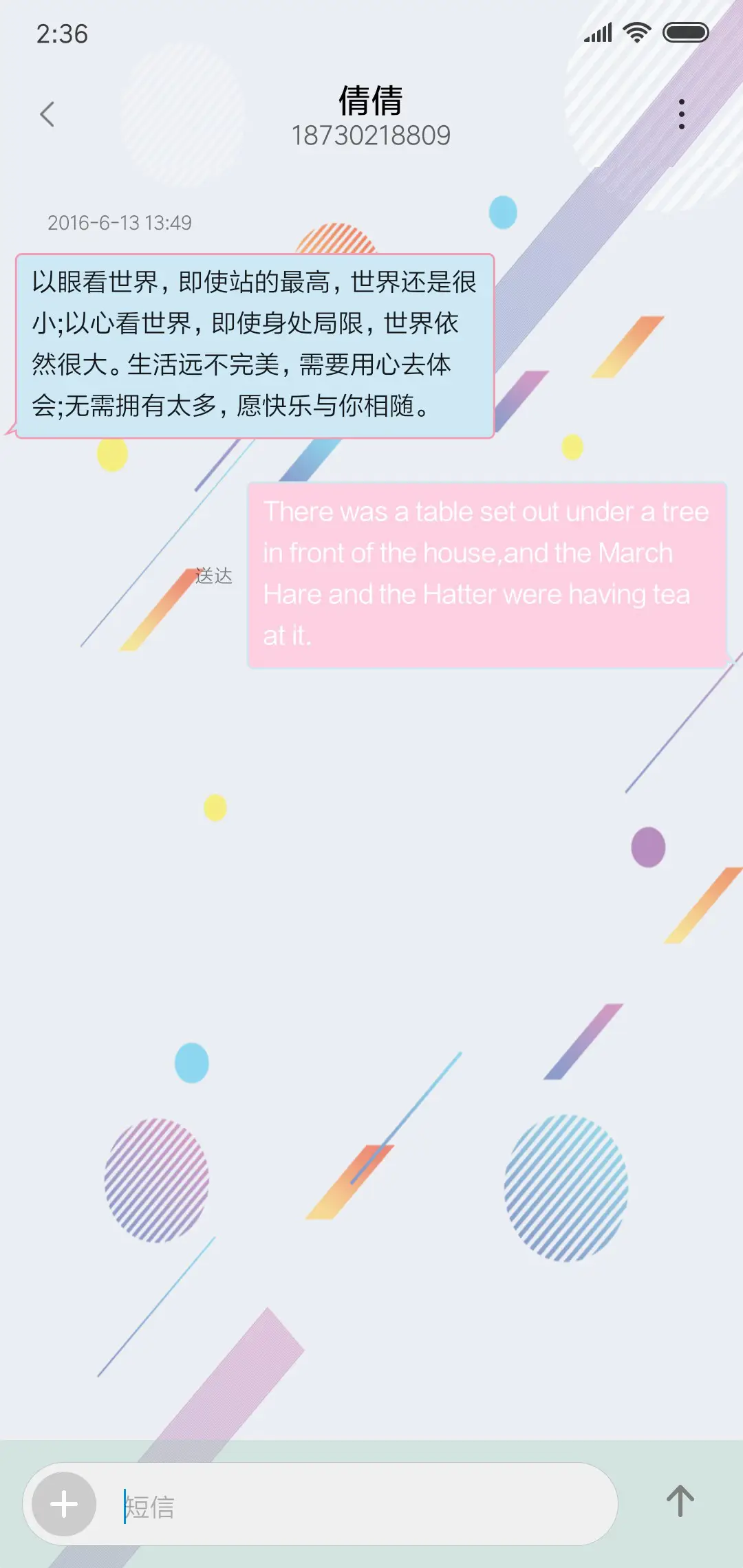Go back from the 倩倩 conversation
The width and height of the screenshot is (743, 1568).
pyautogui.click(x=47, y=114)
